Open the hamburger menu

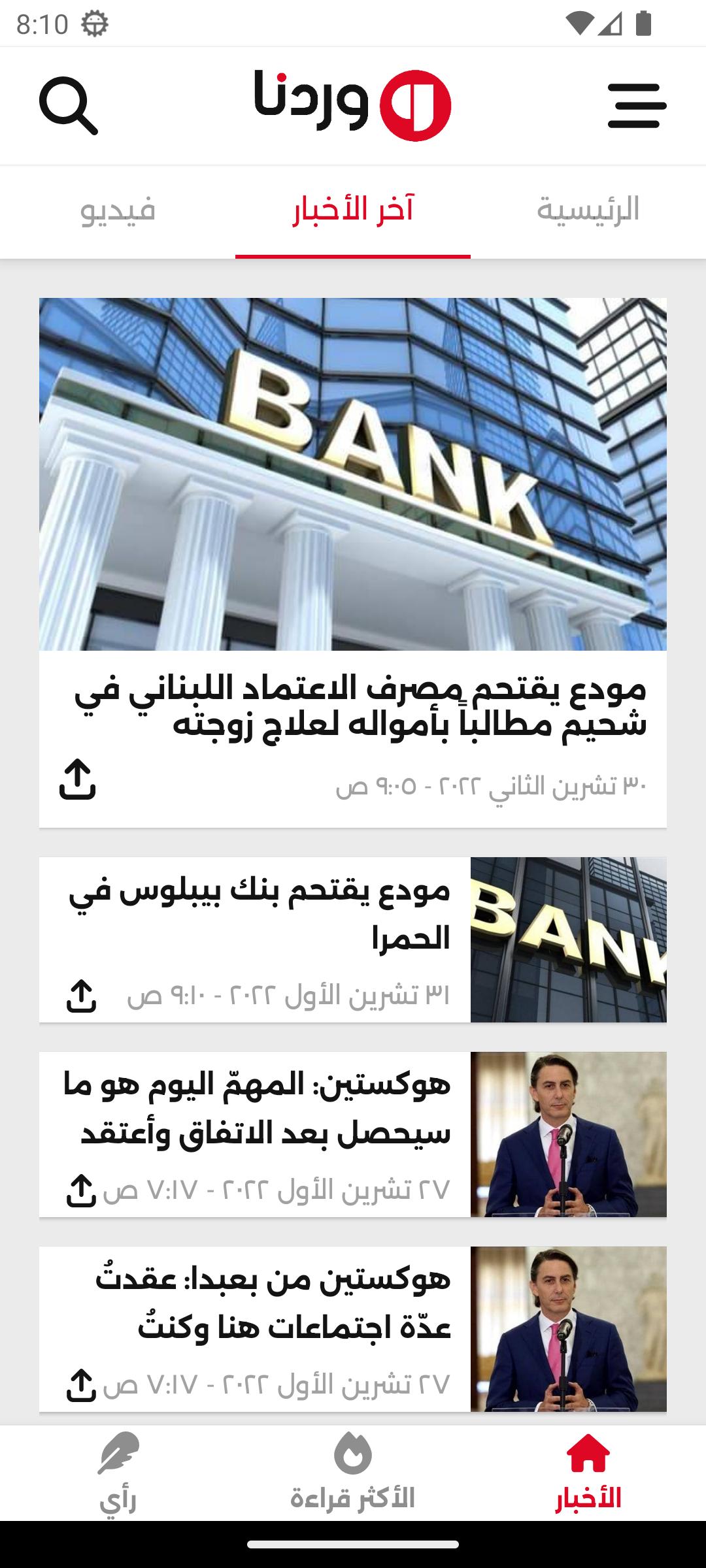637,105
